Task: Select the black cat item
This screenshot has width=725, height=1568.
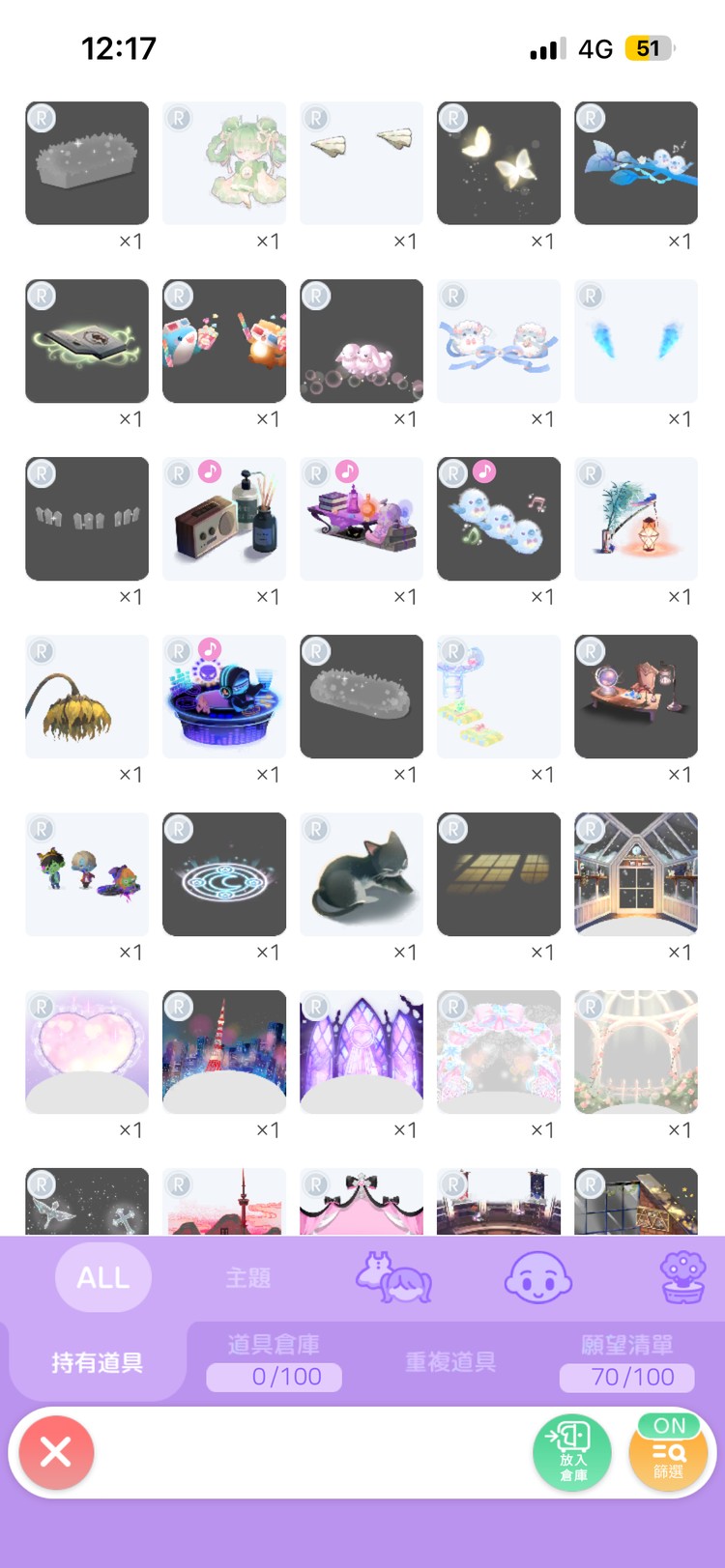Action: tap(362, 874)
